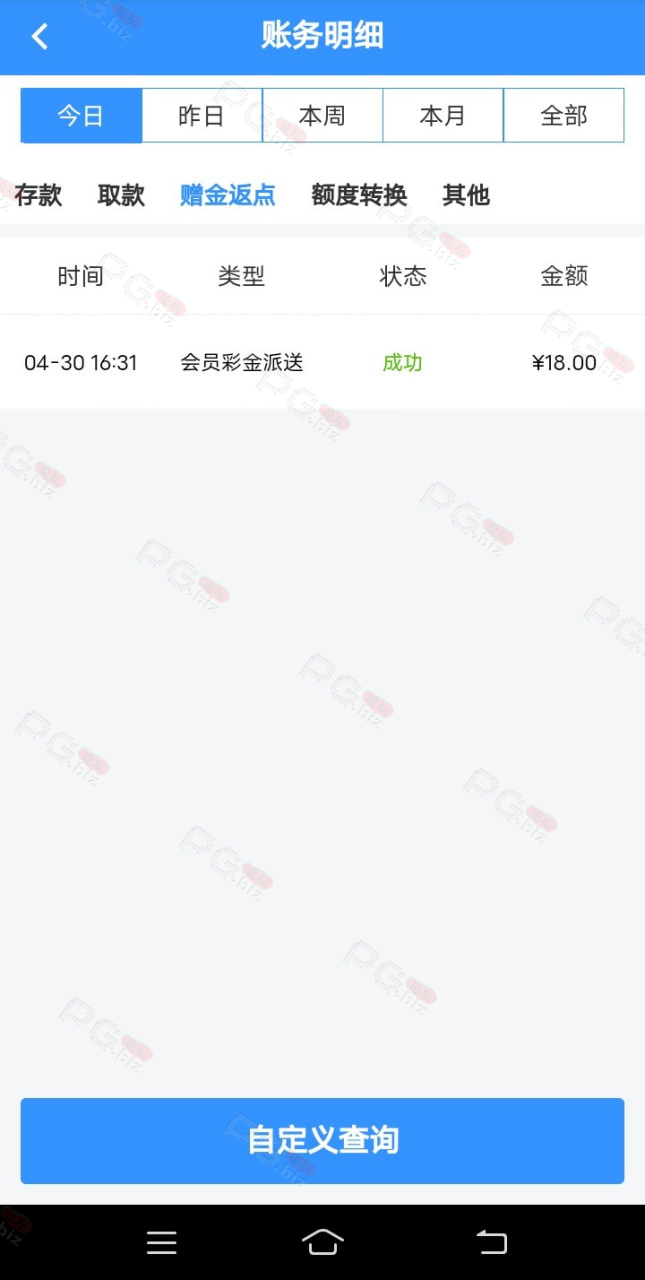Select the 赠金返点 category tab

pyautogui.click(x=228, y=195)
